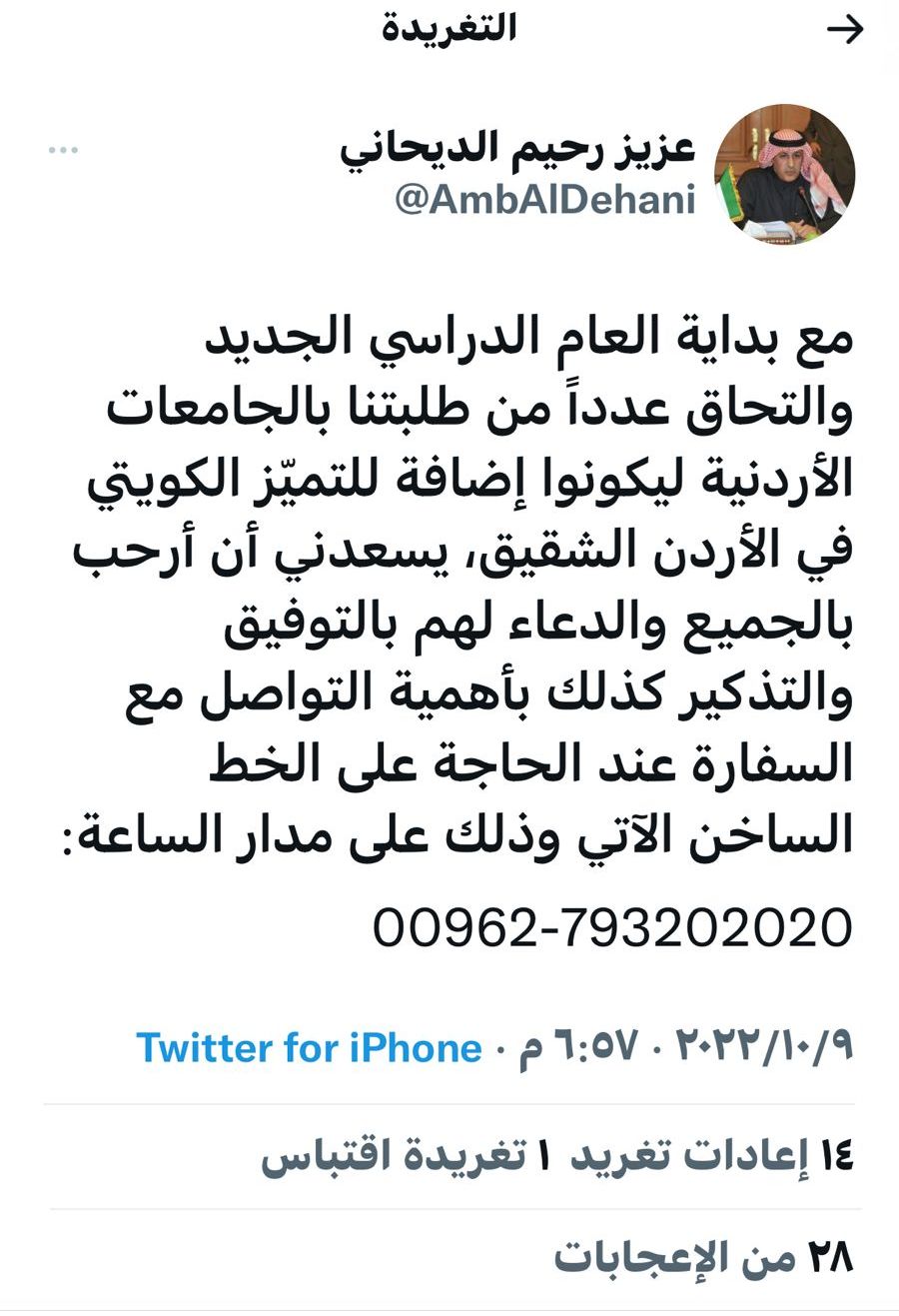
Task: Open the @AmbAlDehani profile handle
Action: point(545,199)
